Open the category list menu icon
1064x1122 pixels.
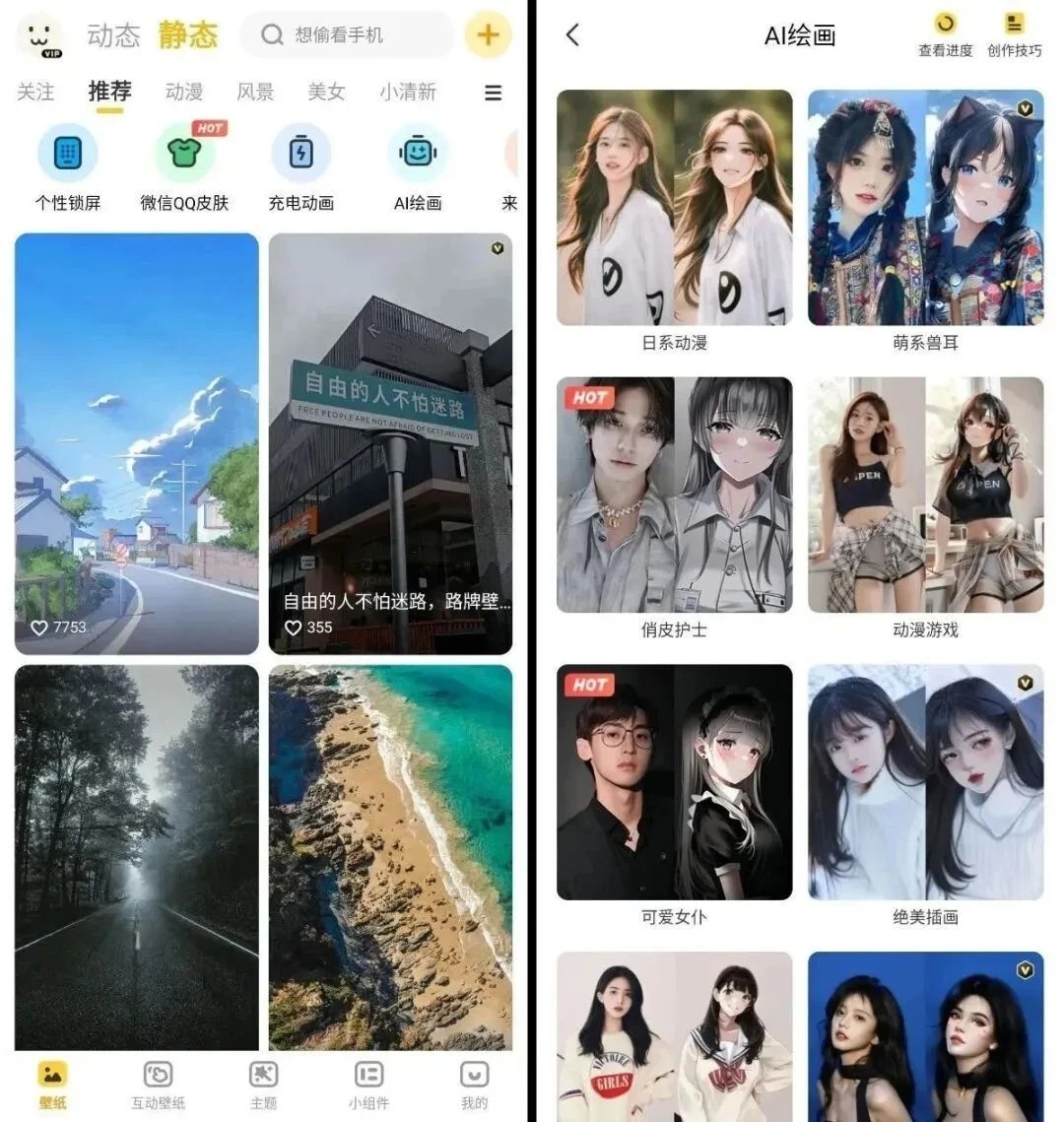pos(494,93)
